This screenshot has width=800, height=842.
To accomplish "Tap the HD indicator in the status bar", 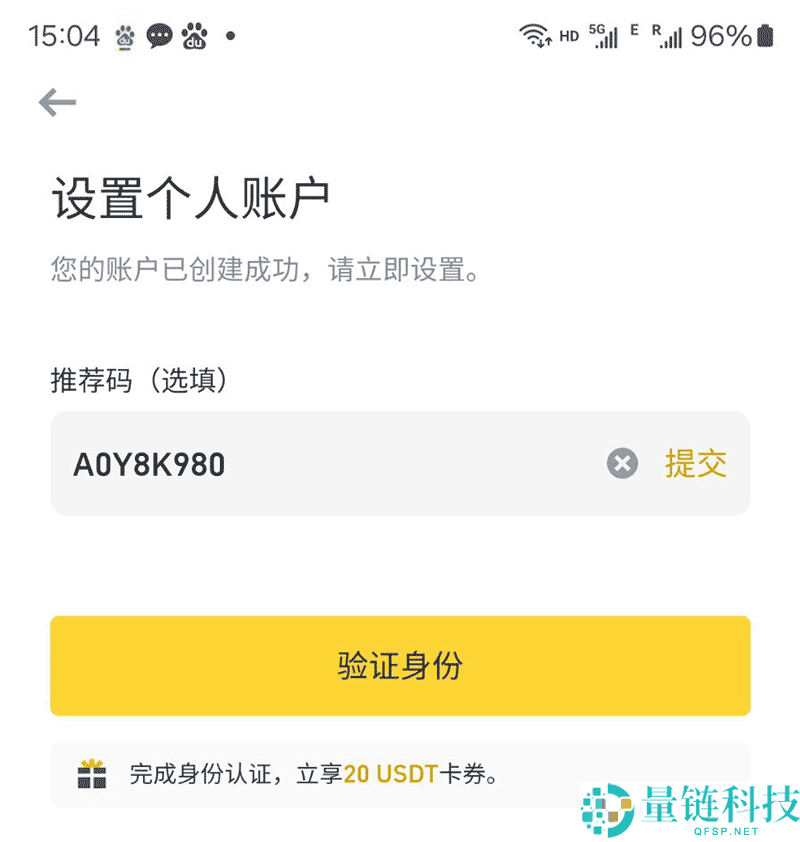I will click(567, 37).
